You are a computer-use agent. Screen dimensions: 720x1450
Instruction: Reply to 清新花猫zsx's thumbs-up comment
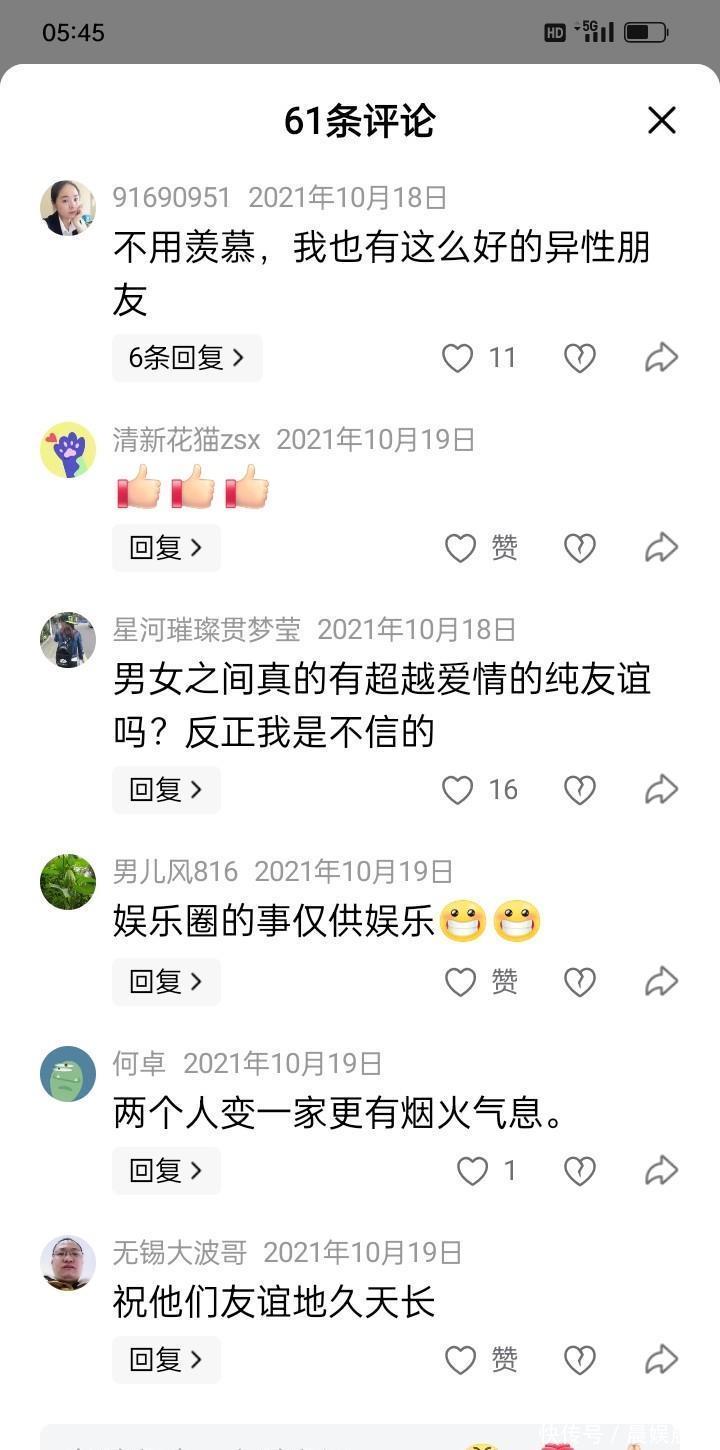[166, 548]
